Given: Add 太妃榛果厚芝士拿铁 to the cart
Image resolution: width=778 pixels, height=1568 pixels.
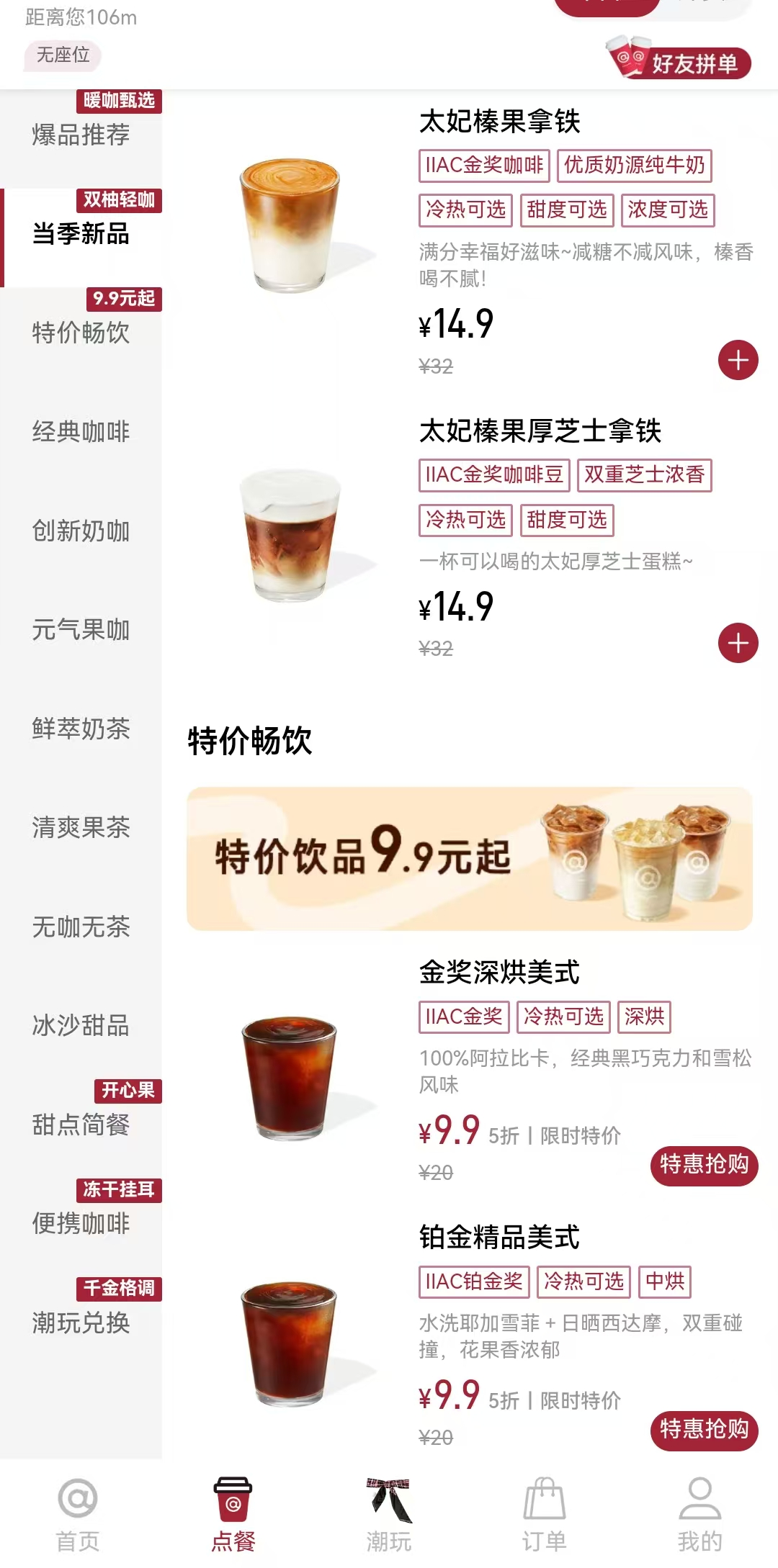Looking at the screenshot, I should 738,643.
